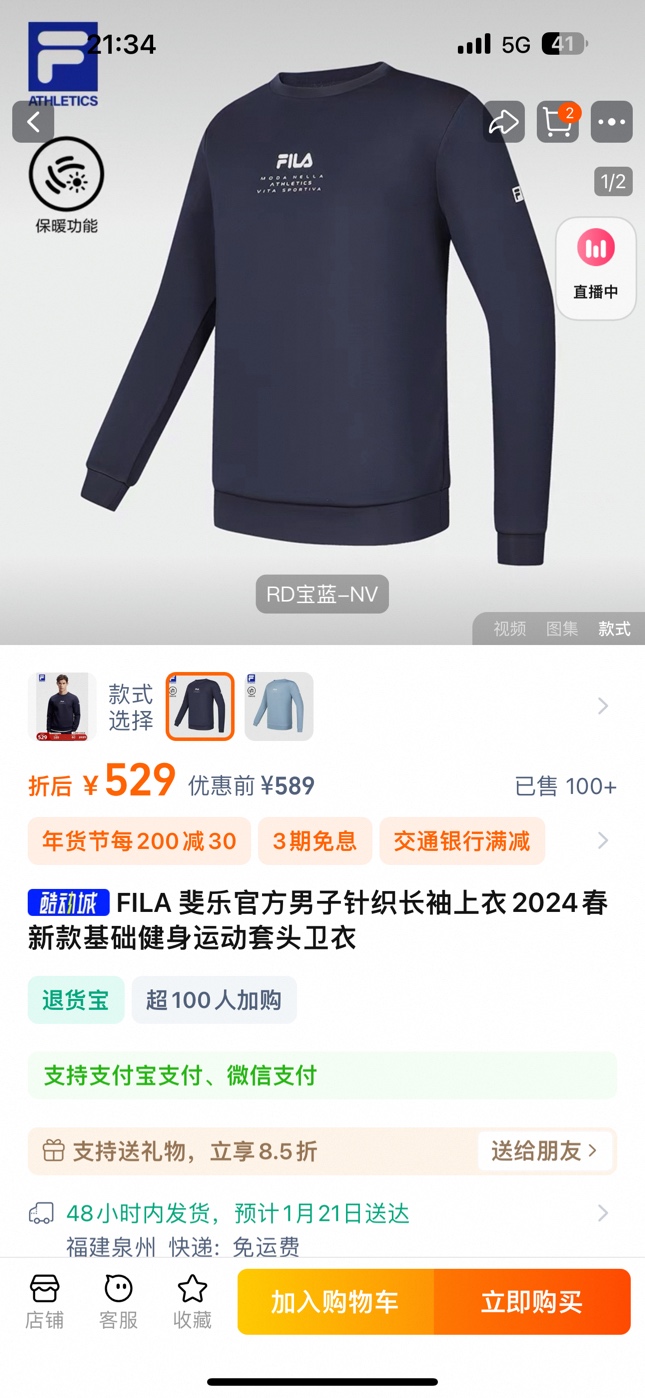
Task: Add item to 收藏 favorites
Action: pyautogui.click(x=192, y=1302)
